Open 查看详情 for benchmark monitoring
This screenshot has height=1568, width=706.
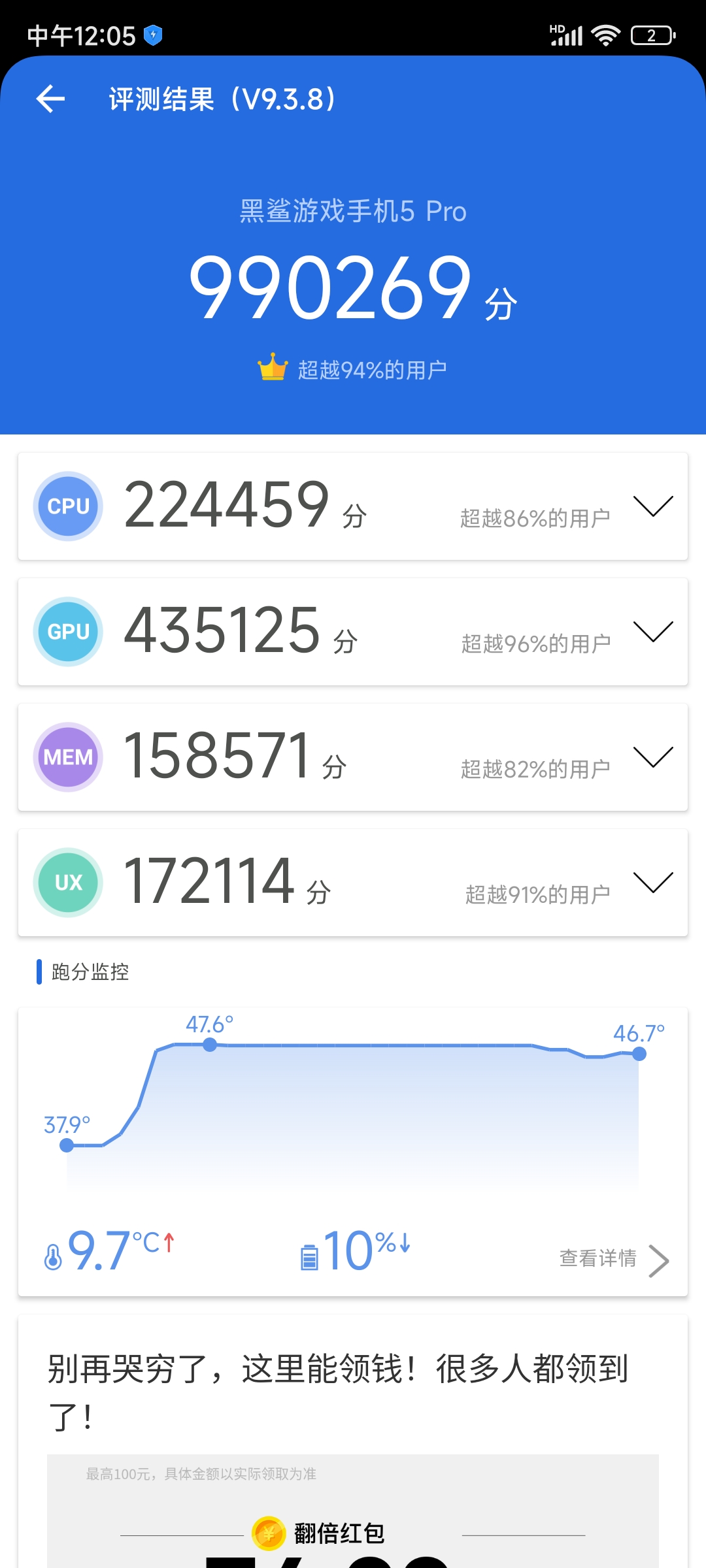tap(613, 1258)
